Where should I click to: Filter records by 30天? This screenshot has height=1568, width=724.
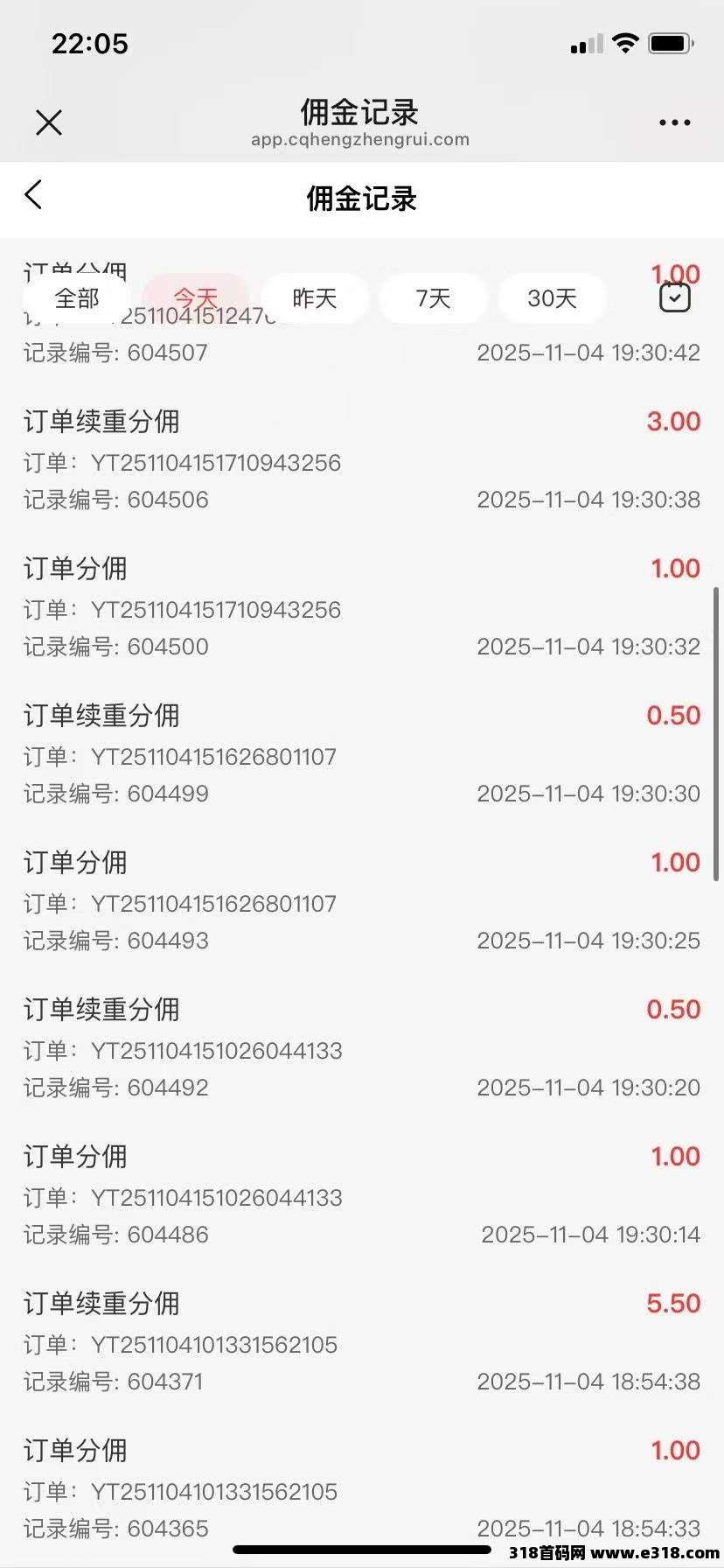[x=552, y=298]
